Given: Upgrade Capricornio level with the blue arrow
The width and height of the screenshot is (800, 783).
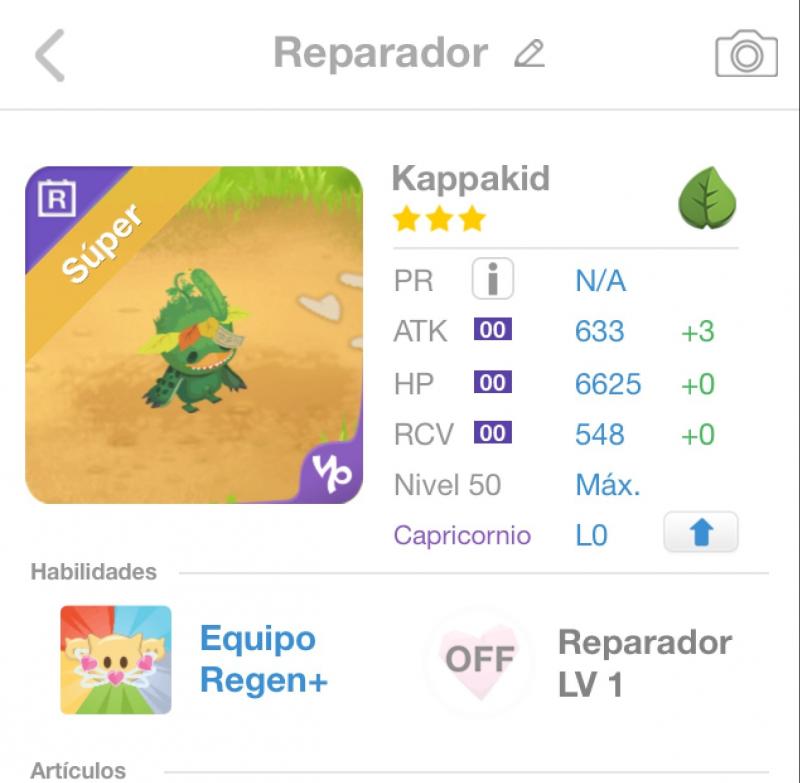Looking at the screenshot, I should pos(700,533).
